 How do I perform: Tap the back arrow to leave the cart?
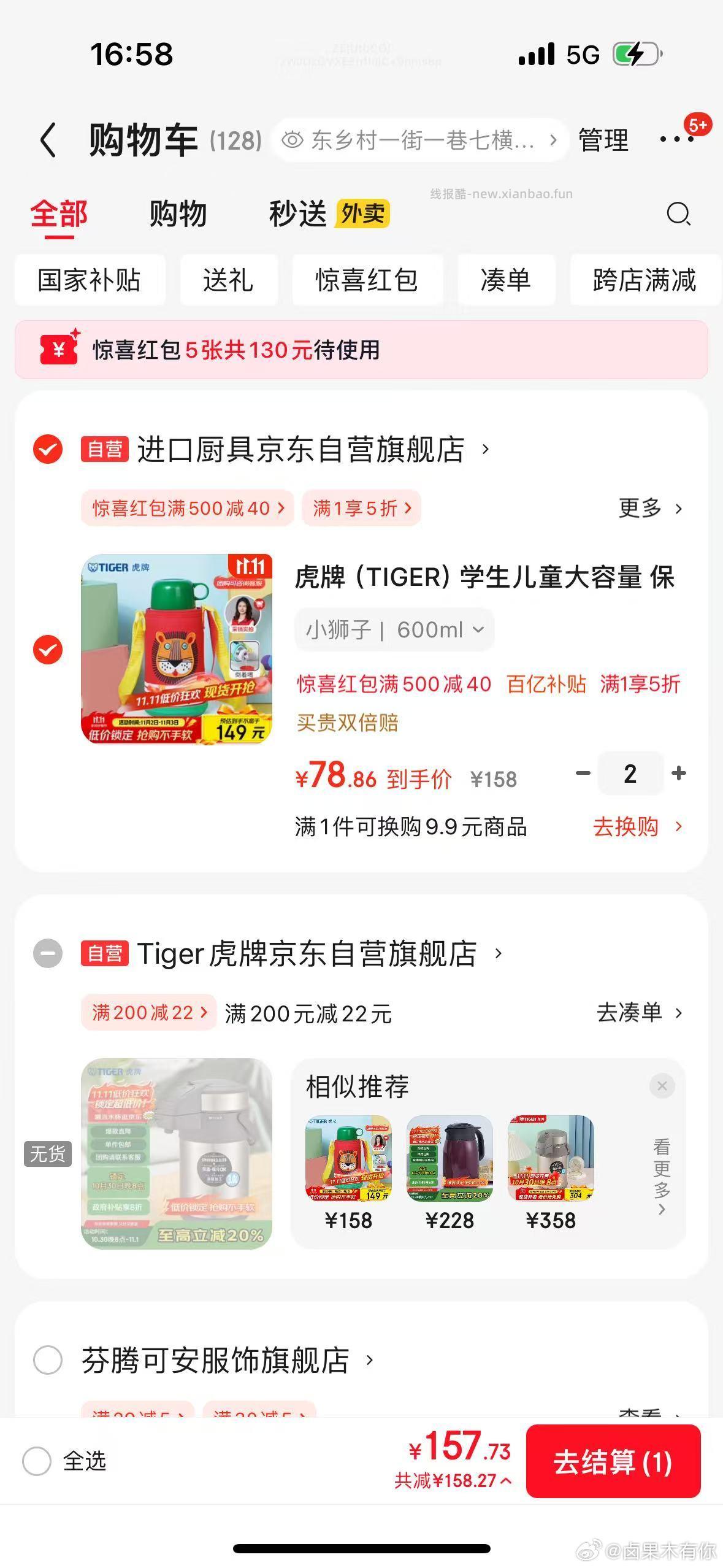(48, 140)
